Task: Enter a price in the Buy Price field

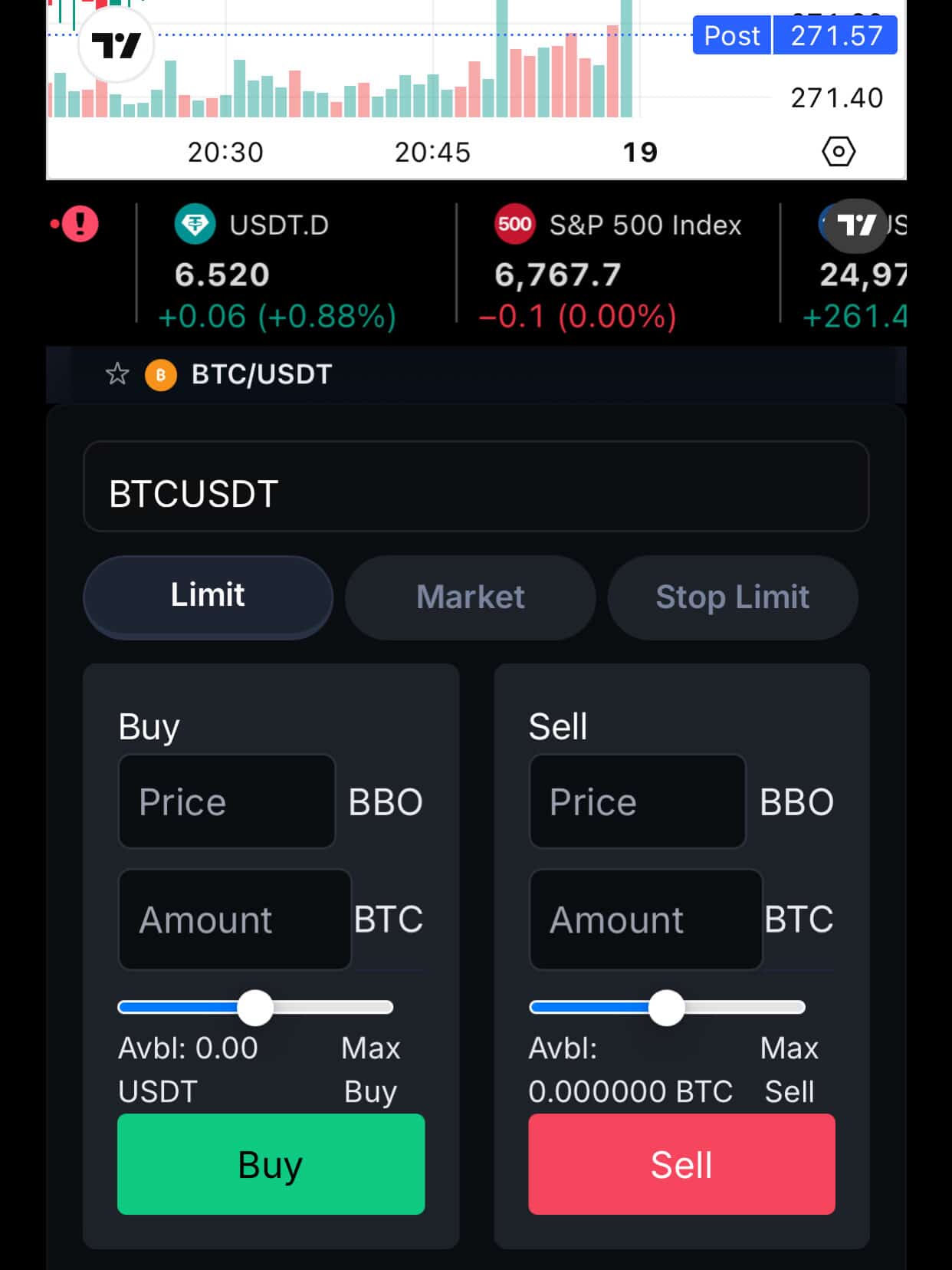Action: click(227, 801)
